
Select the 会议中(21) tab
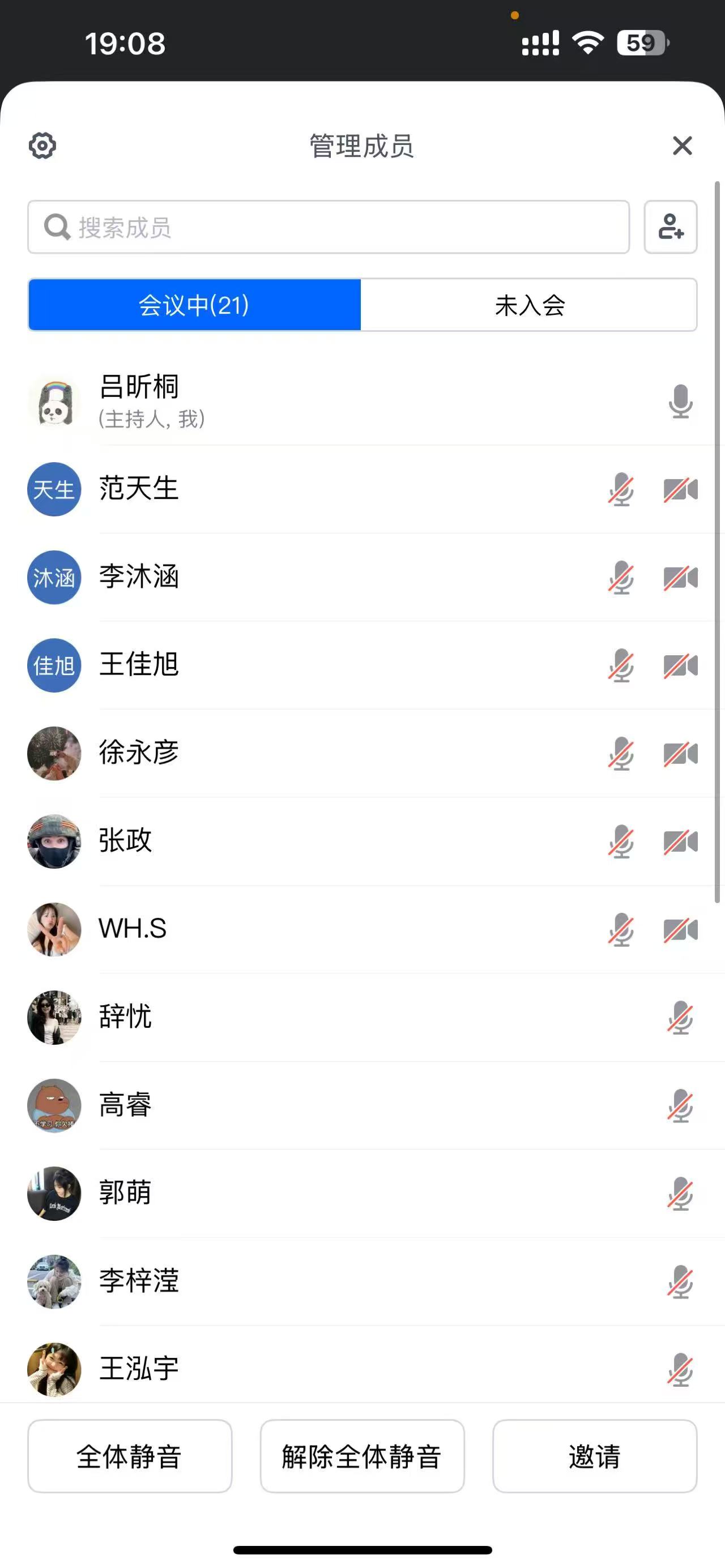coord(194,305)
